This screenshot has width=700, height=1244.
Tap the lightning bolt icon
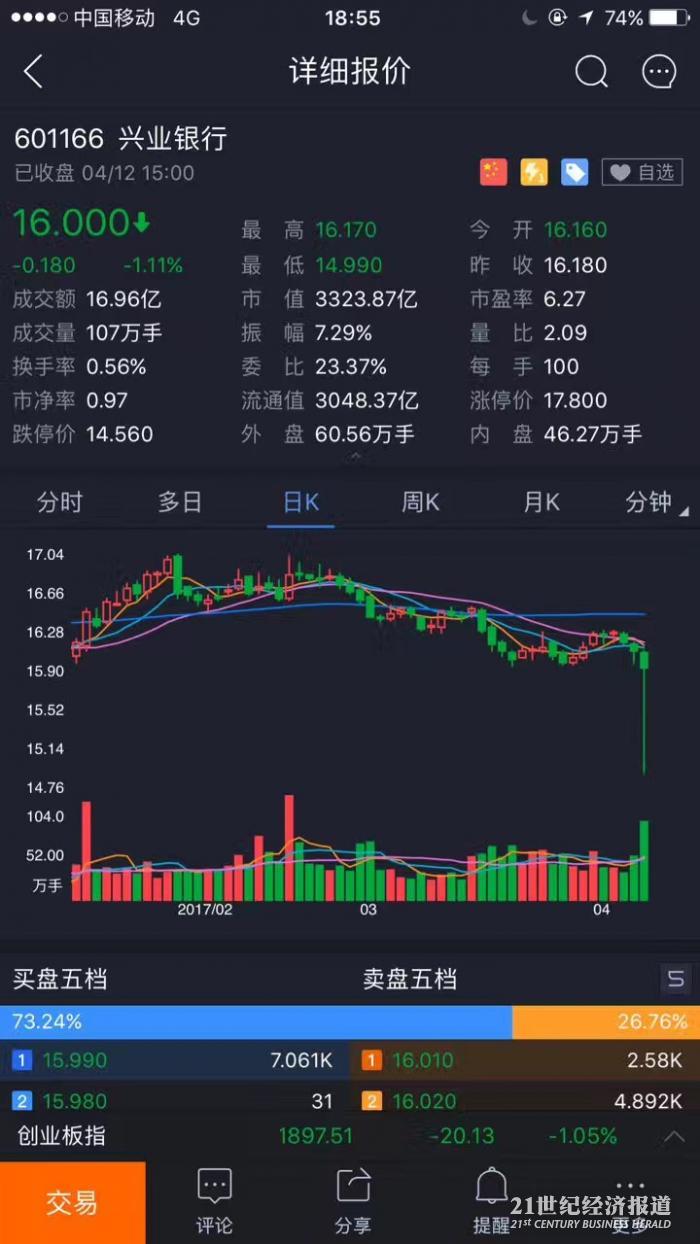(534, 172)
